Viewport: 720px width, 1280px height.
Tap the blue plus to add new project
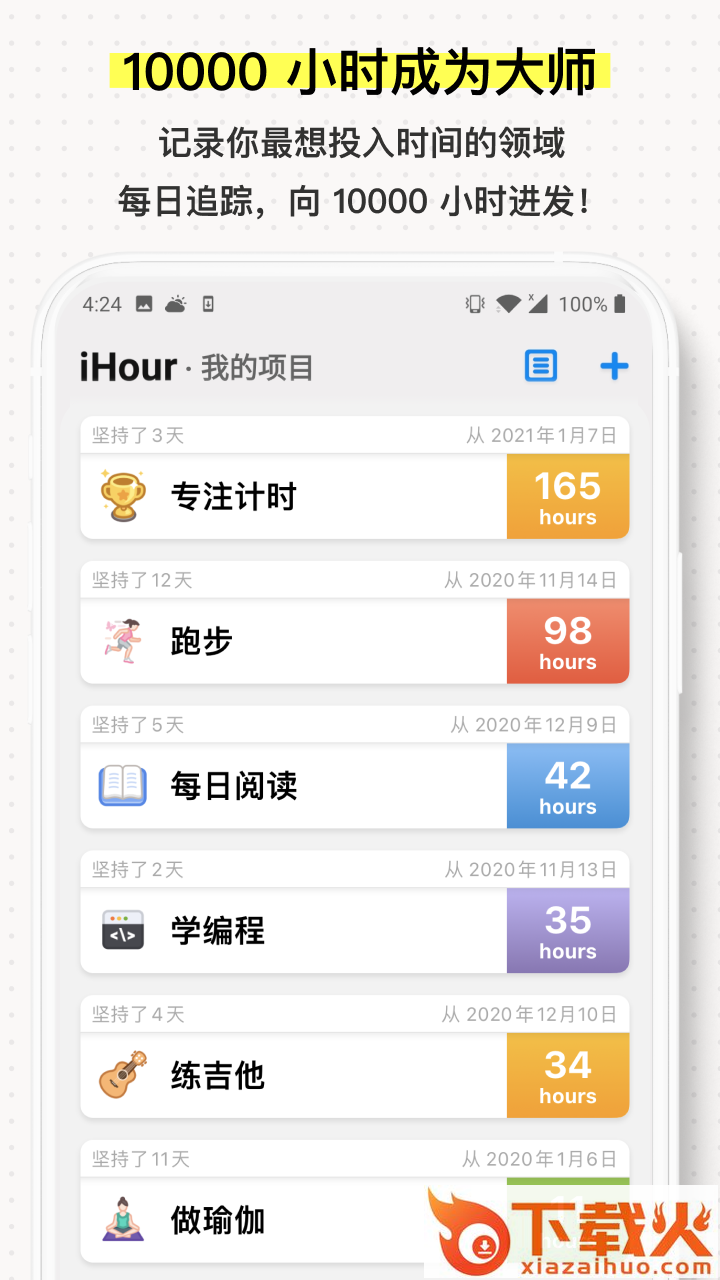click(614, 366)
